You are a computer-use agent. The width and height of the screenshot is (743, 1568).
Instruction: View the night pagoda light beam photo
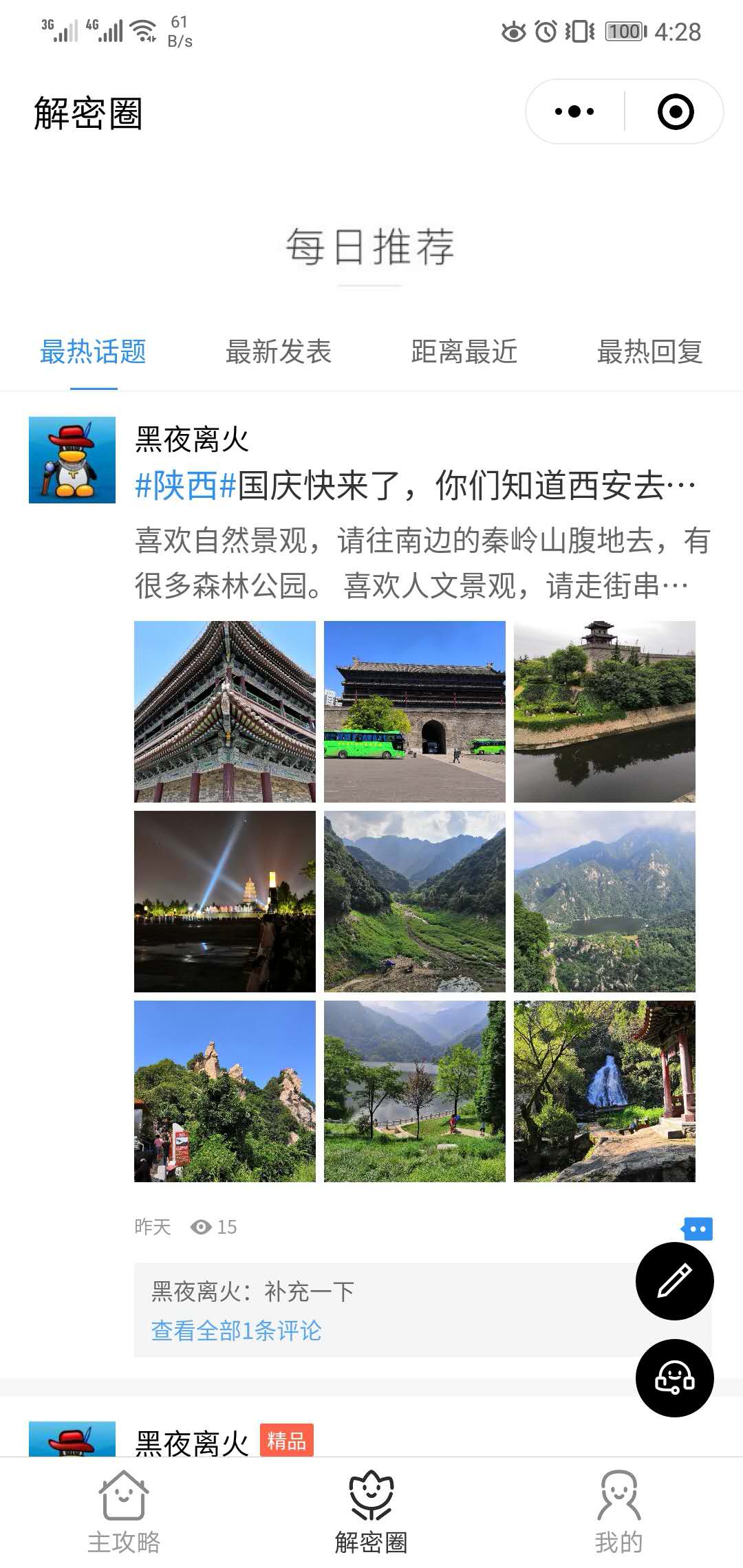pos(225,902)
